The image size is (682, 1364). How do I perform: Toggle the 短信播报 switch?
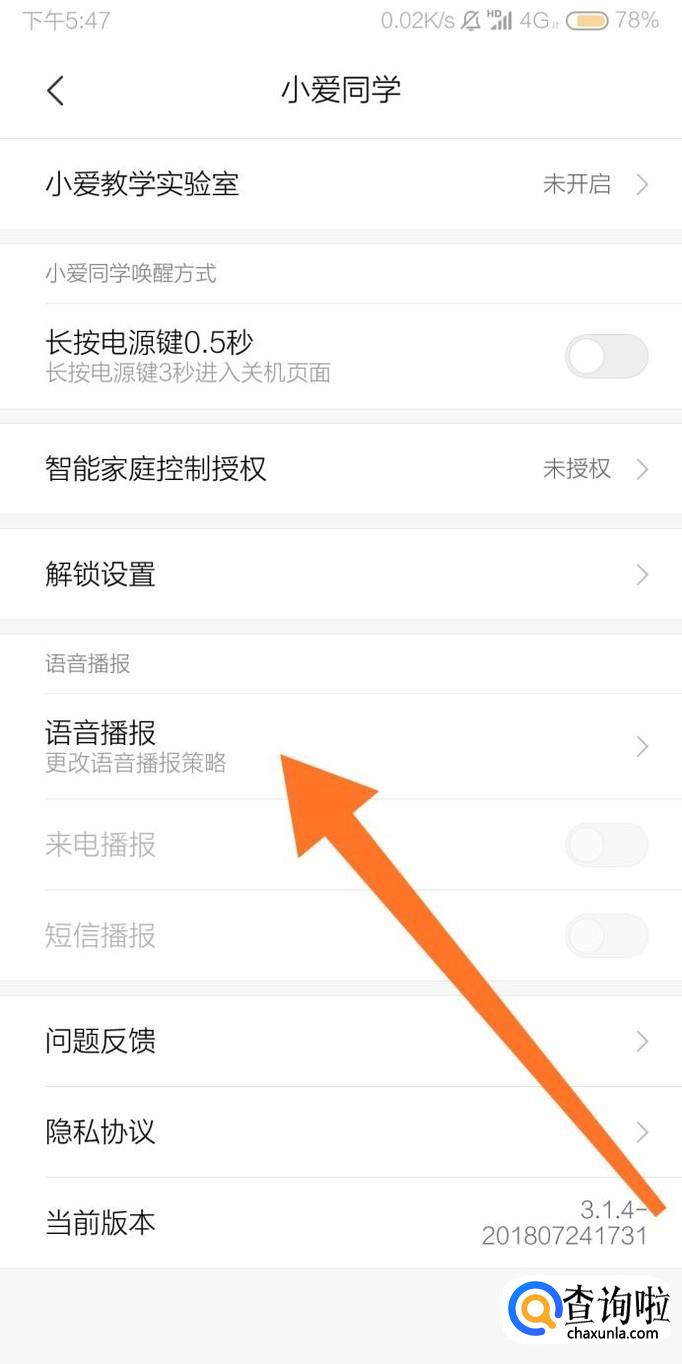[x=606, y=936]
